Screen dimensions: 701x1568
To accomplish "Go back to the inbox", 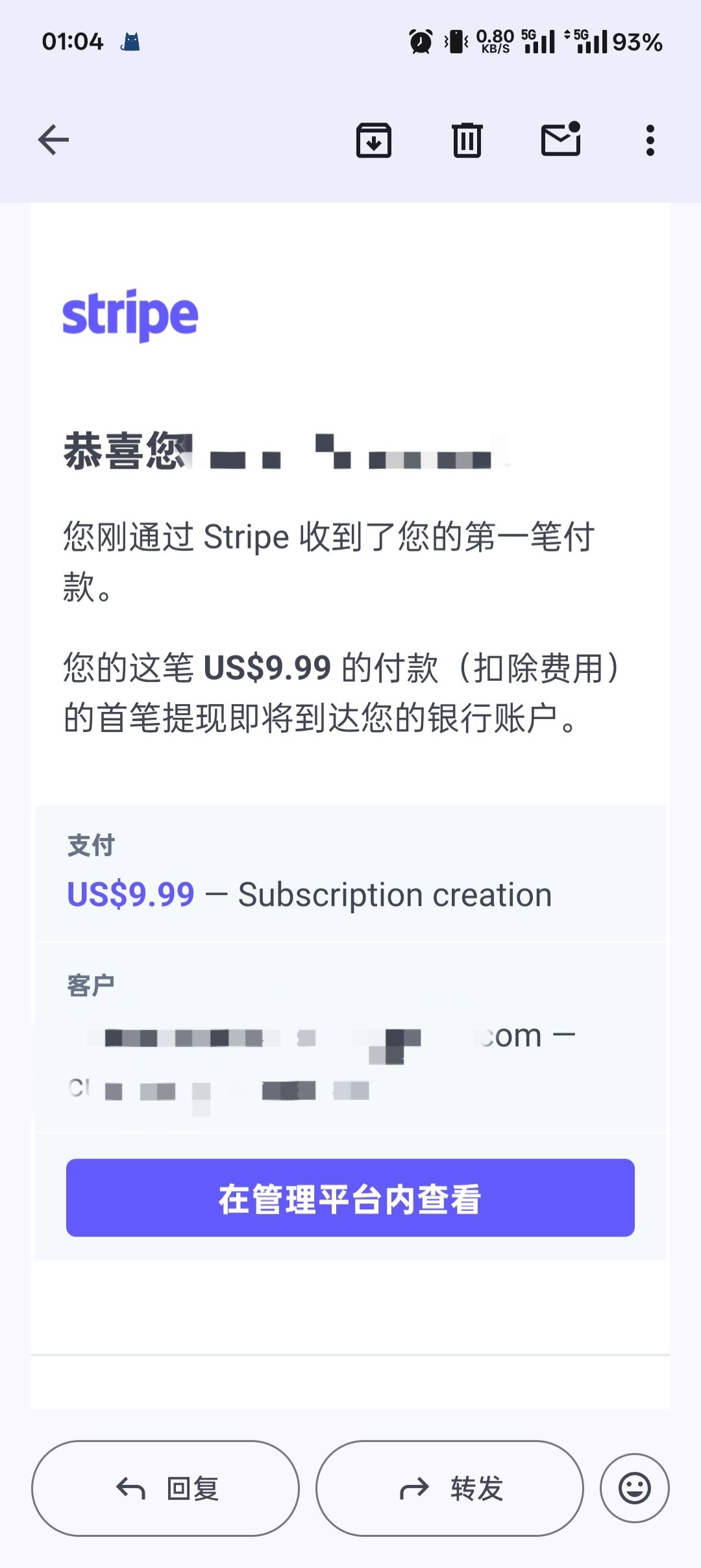I will [53, 140].
